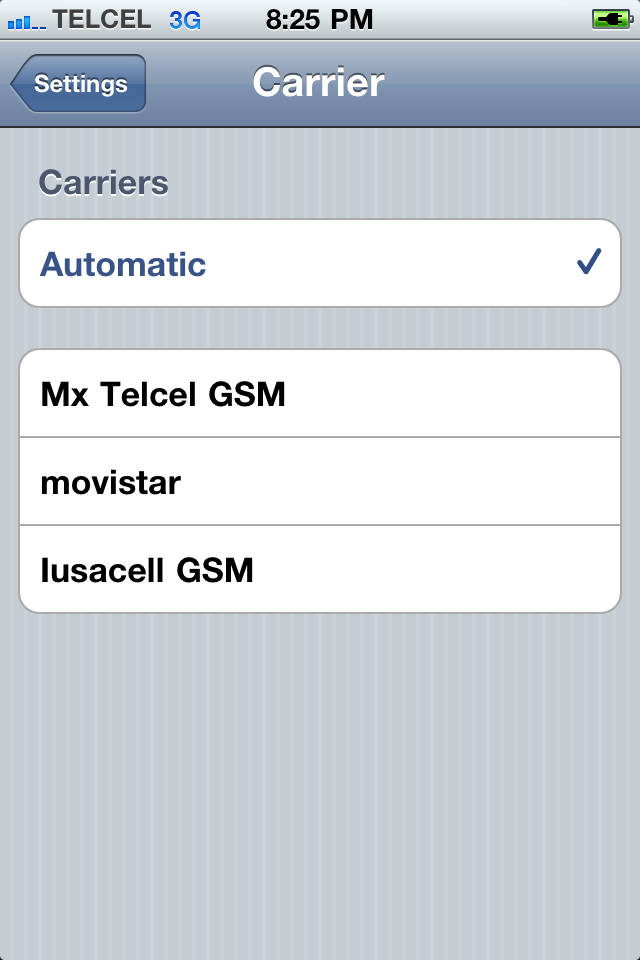Go back to Settings

coord(80,84)
